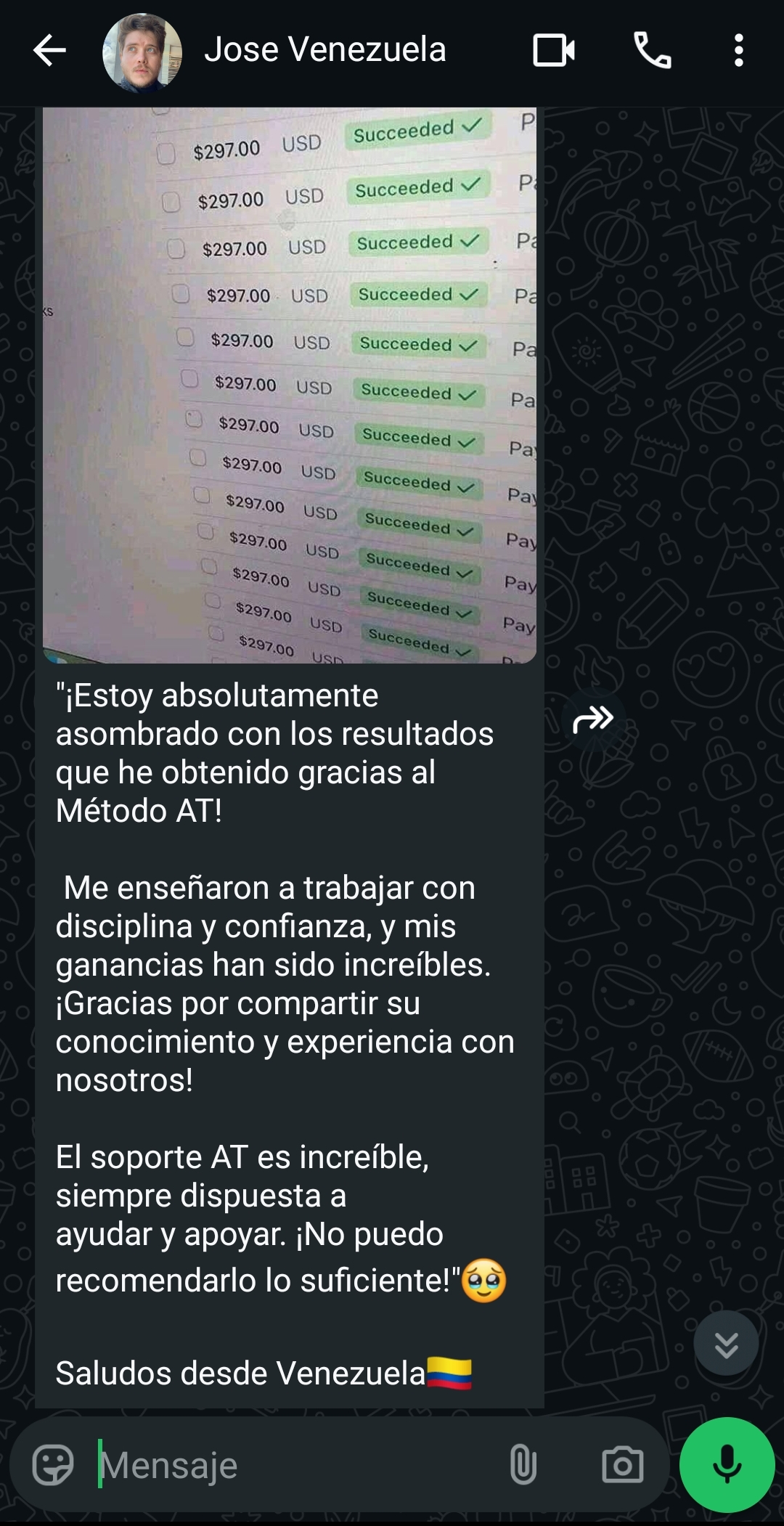Image resolution: width=784 pixels, height=1526 pixels.
Task: Open Jose Venezuela's profile picture
Action: [142, 52]
